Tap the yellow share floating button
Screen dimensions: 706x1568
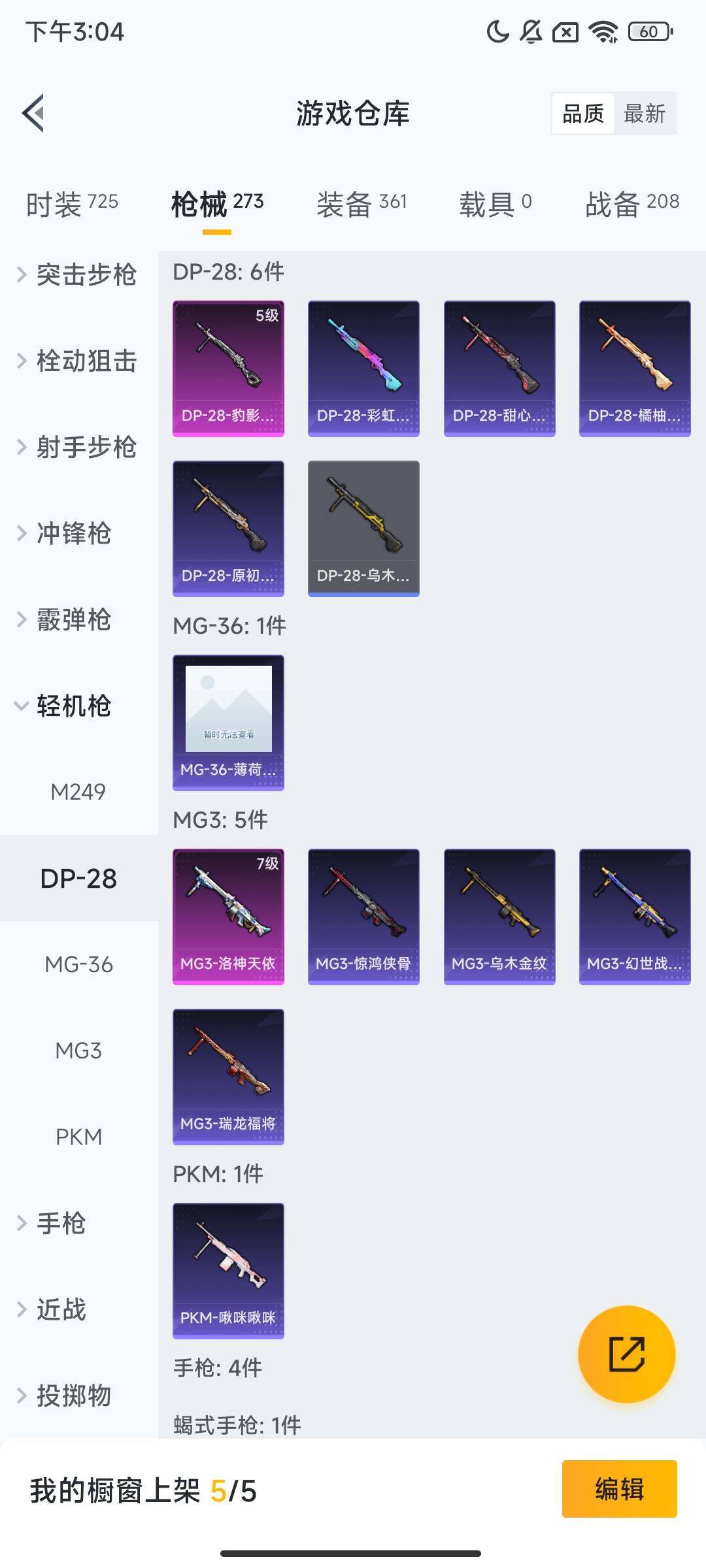[x=626, y=1354]
